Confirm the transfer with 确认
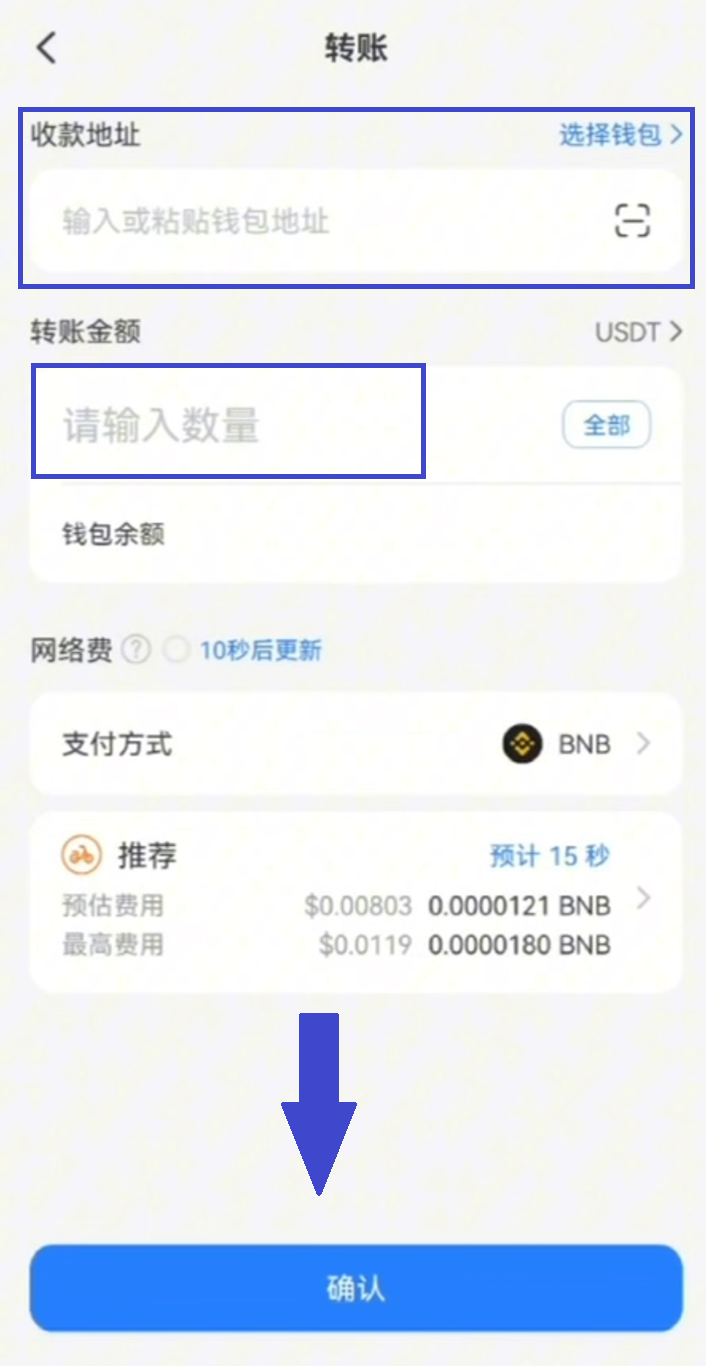Screen dimensions: 706x1366 [355, 1288]
